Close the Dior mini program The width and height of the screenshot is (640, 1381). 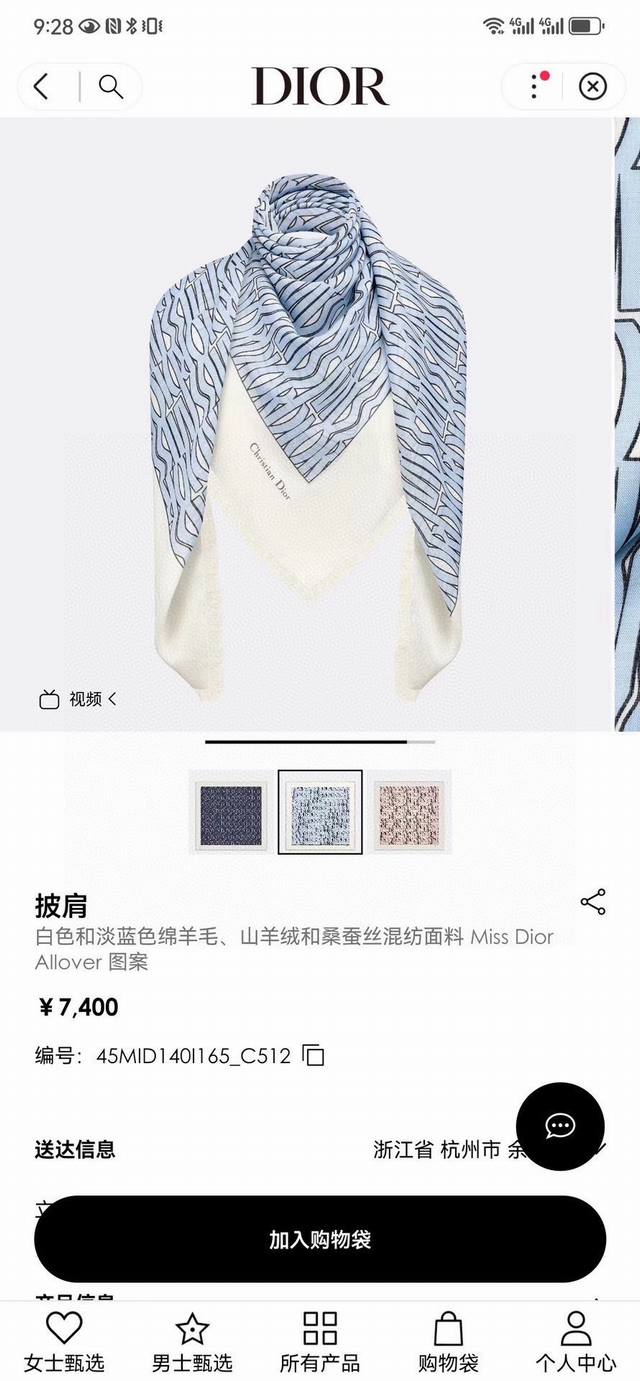(593, 87)
